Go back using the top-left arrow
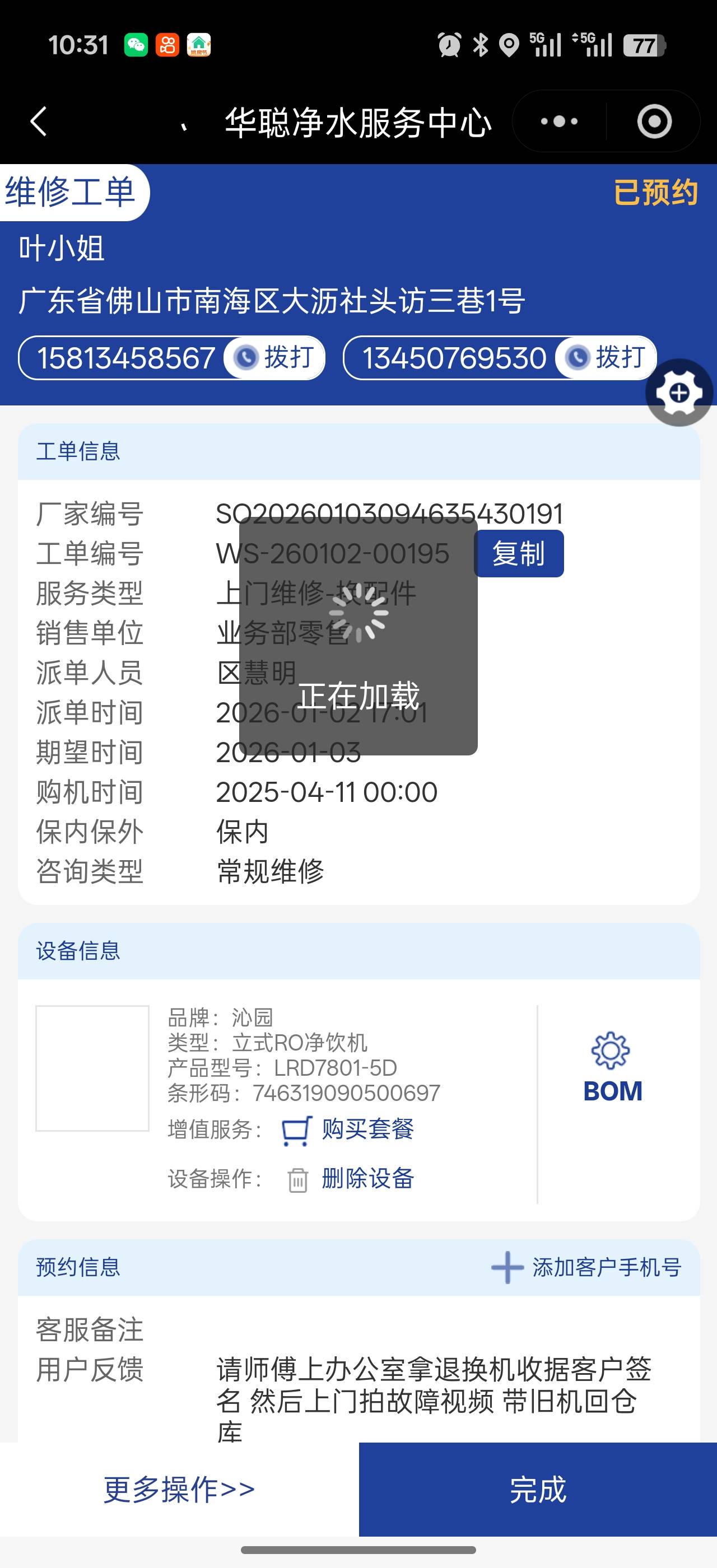717x1568 pixels. click(x=38, y=121)
